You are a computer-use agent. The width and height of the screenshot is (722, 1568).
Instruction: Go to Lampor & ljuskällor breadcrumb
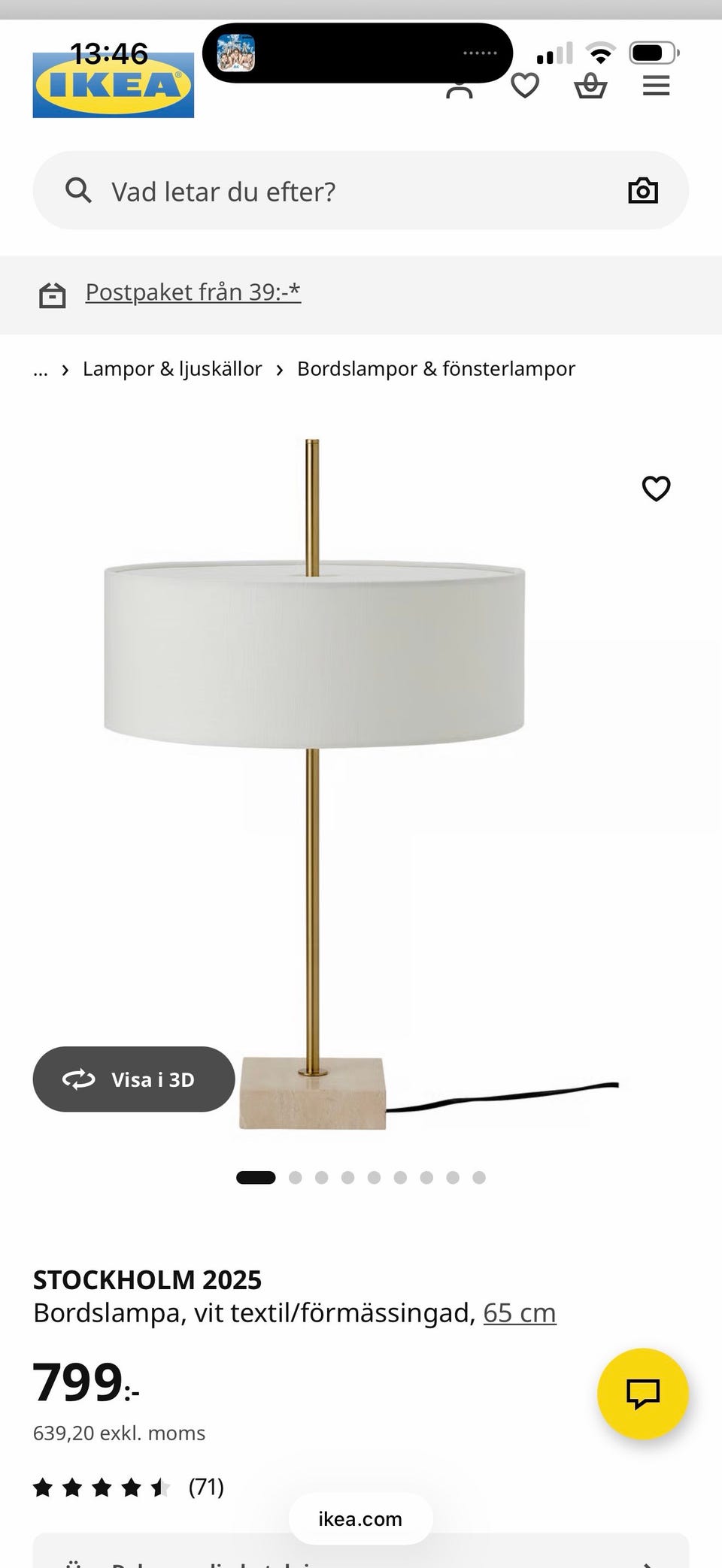(172, 369)
